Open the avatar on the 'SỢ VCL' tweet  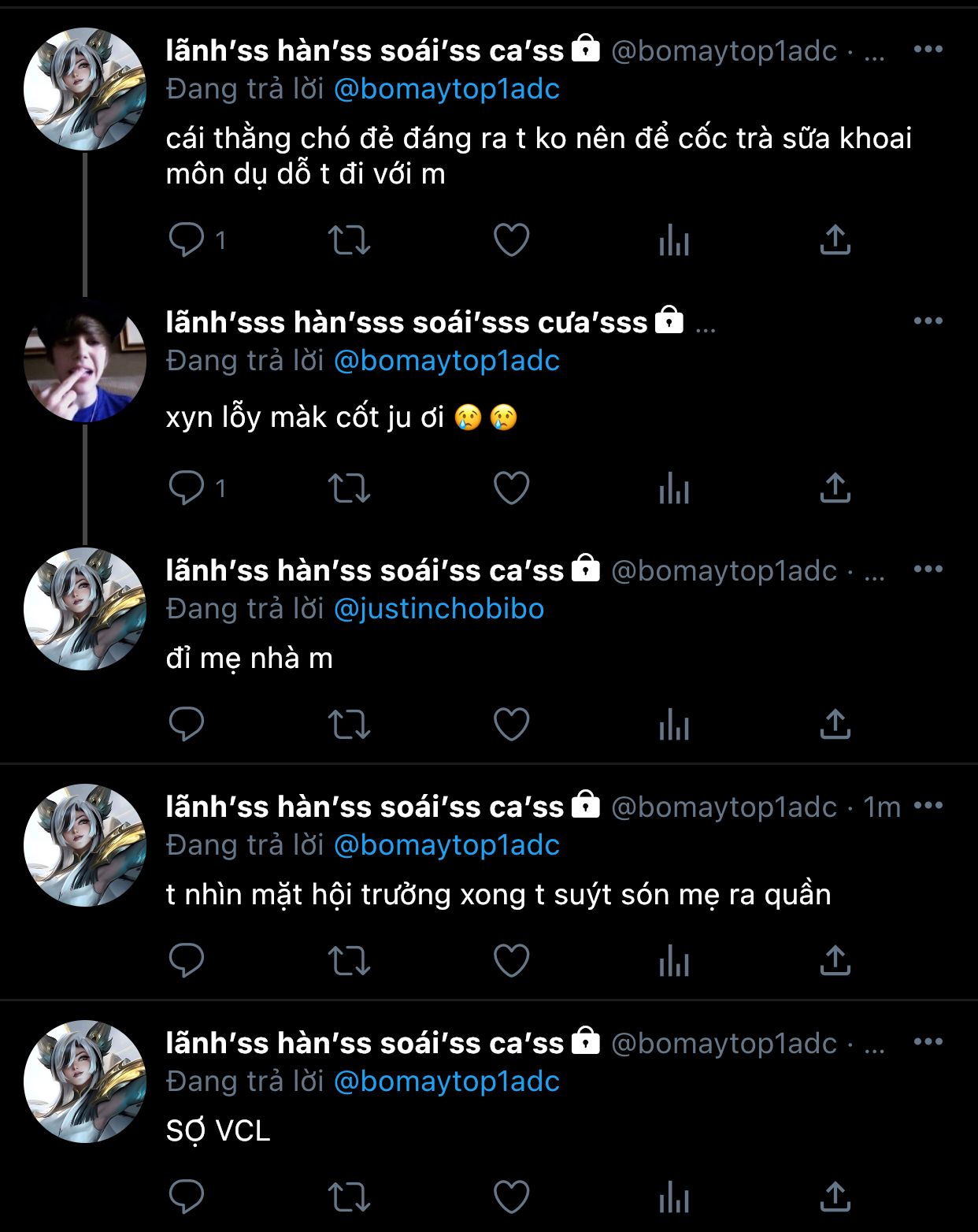click(x=85, y=1082)
